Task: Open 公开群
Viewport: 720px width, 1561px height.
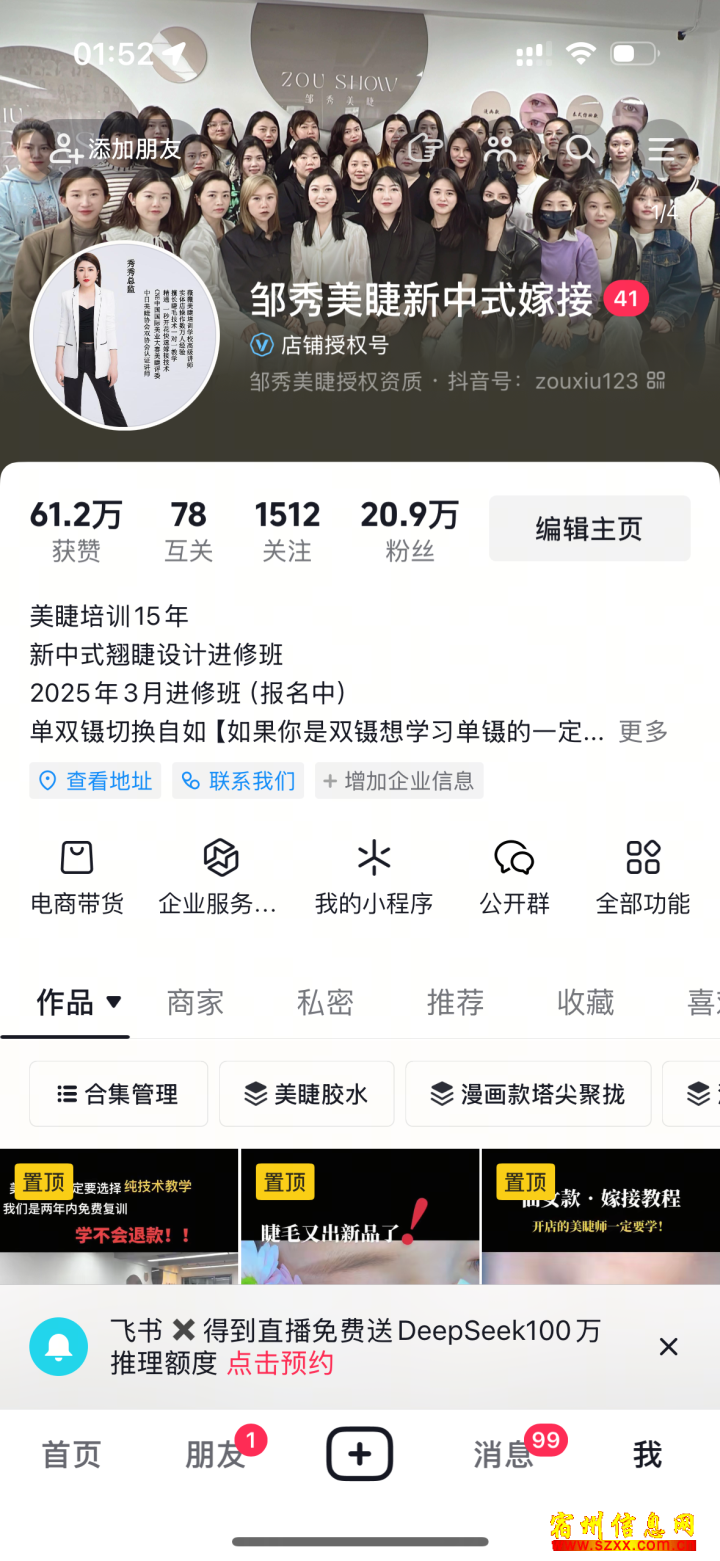Action: point(514,878)
